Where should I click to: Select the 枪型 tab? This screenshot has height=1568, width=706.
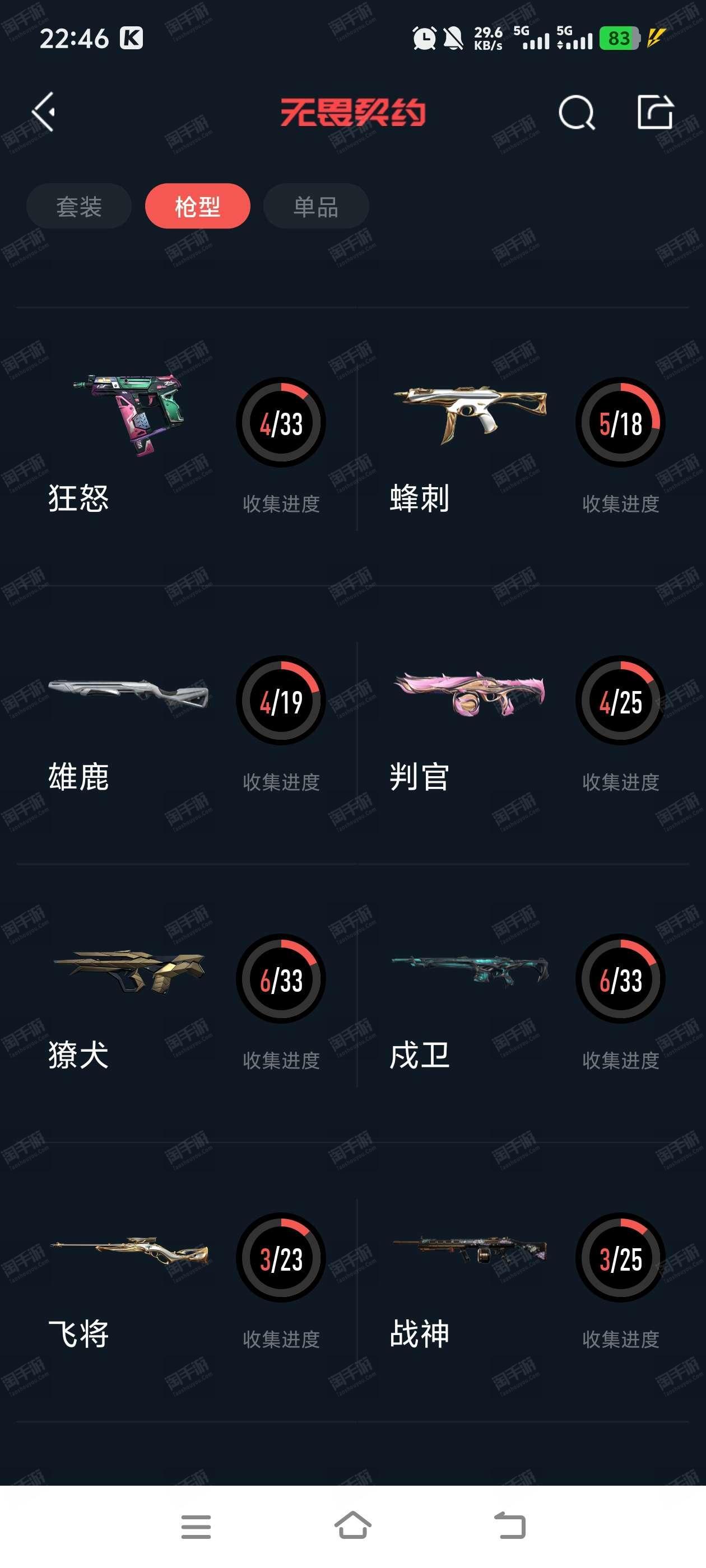click(x=197, y=206)
